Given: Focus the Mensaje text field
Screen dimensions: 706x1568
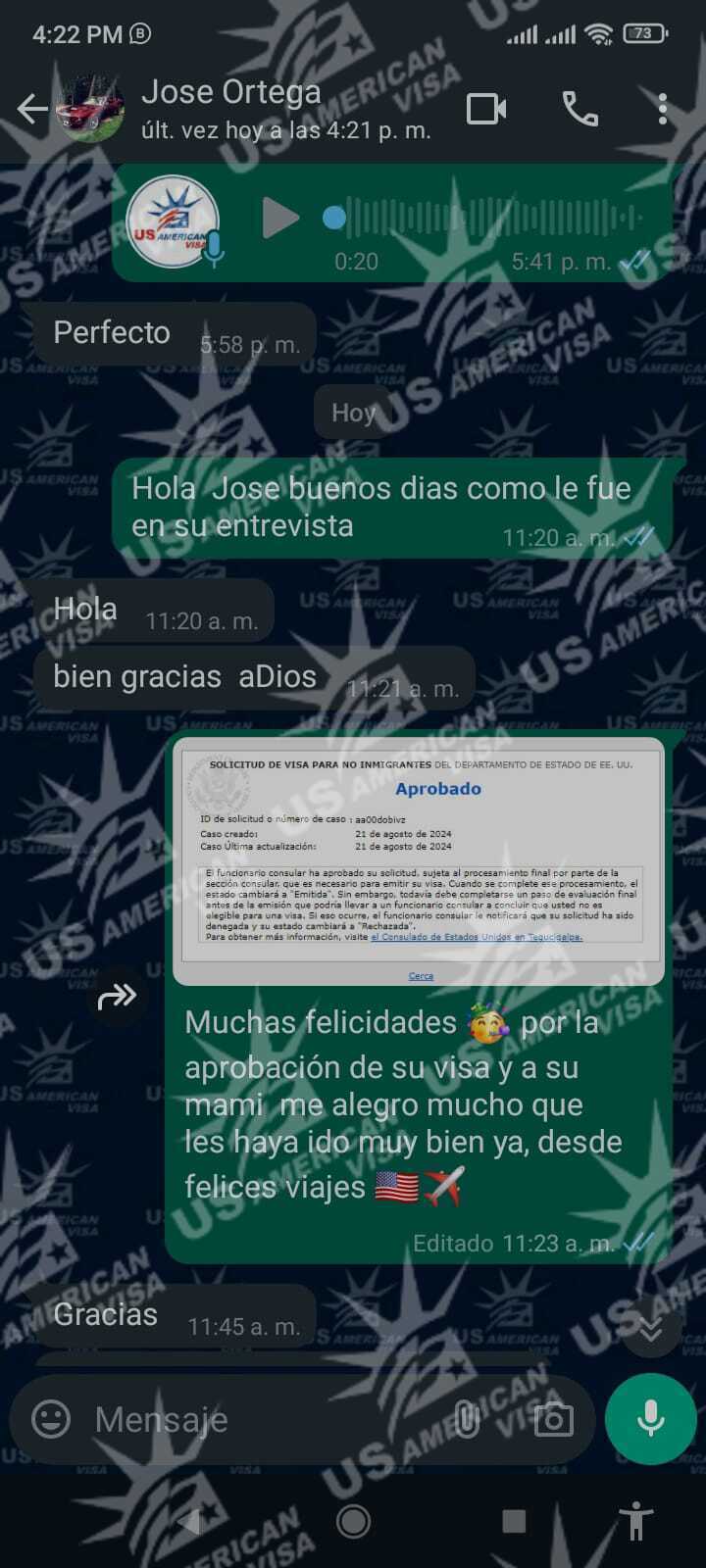Looking at the screenshot, I should click(265, 1419).
